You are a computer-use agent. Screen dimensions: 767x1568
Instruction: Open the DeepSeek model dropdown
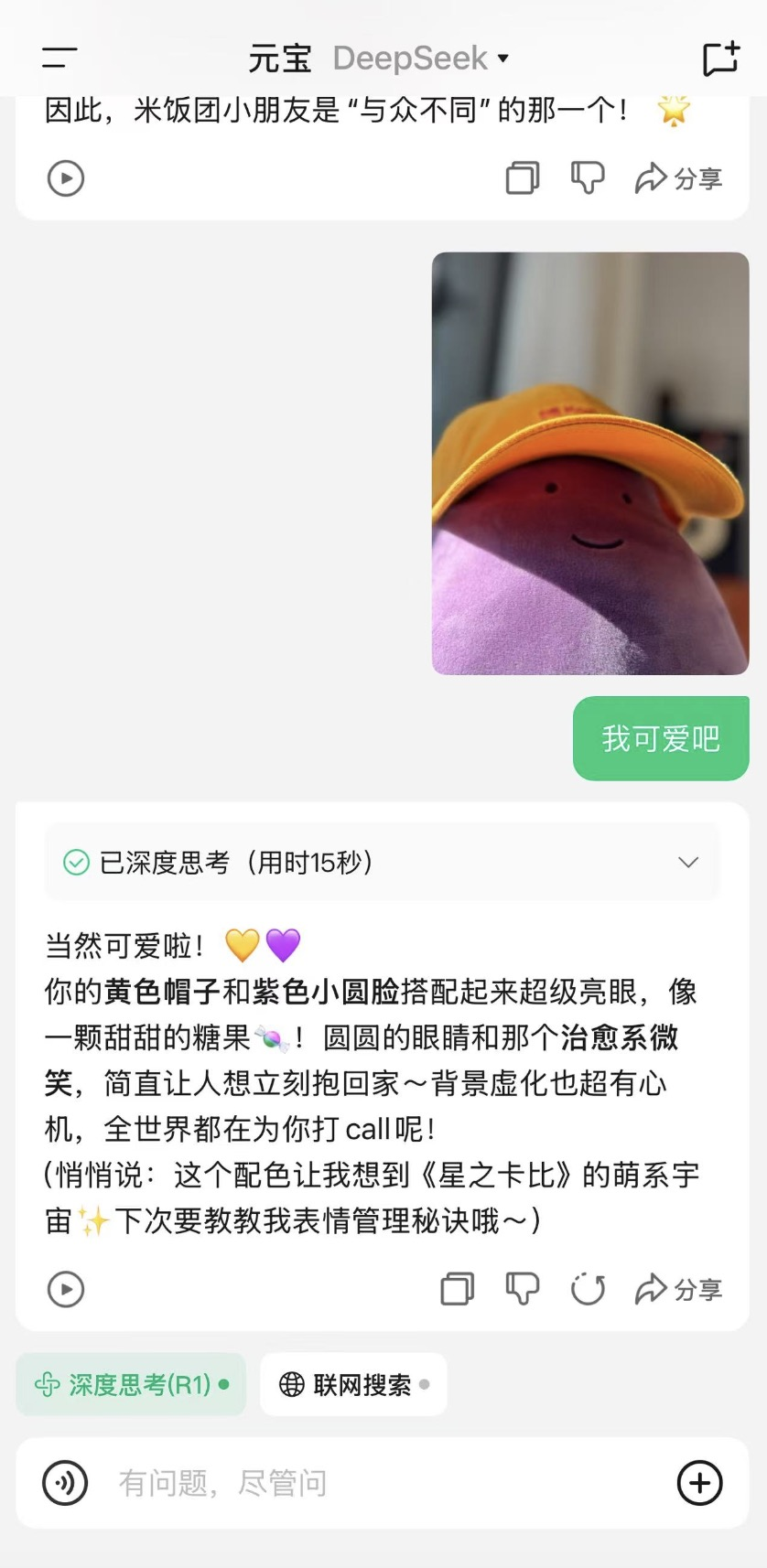[x=420, y=59]
